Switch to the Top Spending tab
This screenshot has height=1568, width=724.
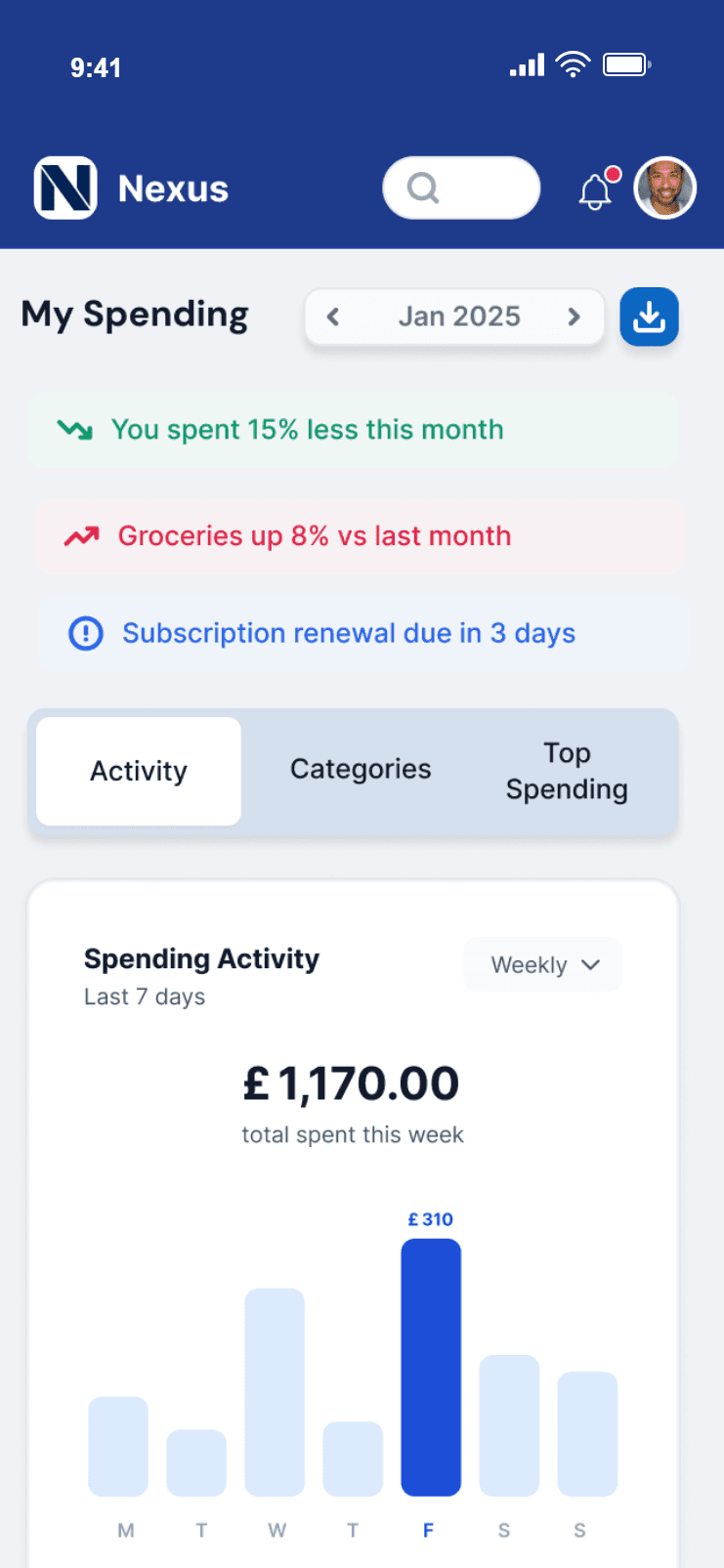[x=567, y=771]
